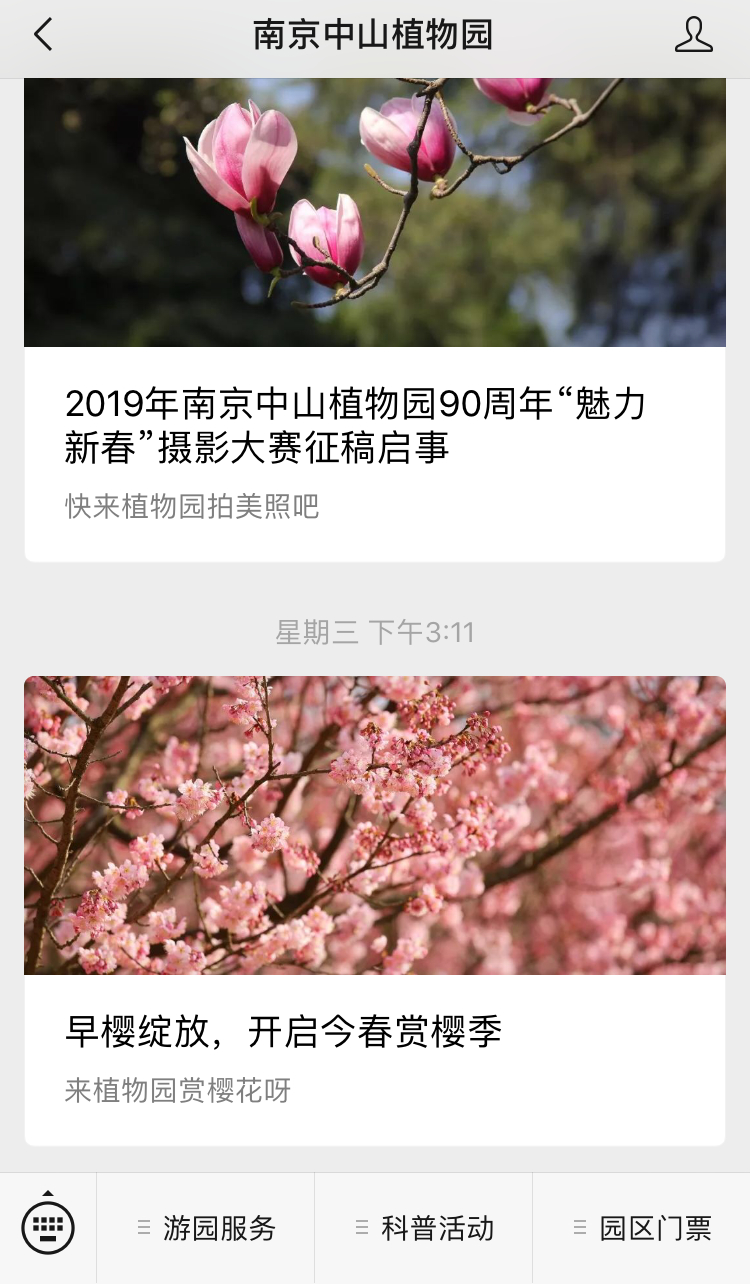Go back from 南京中山植物园 page
750x1285 pixels.
[42, 36]
